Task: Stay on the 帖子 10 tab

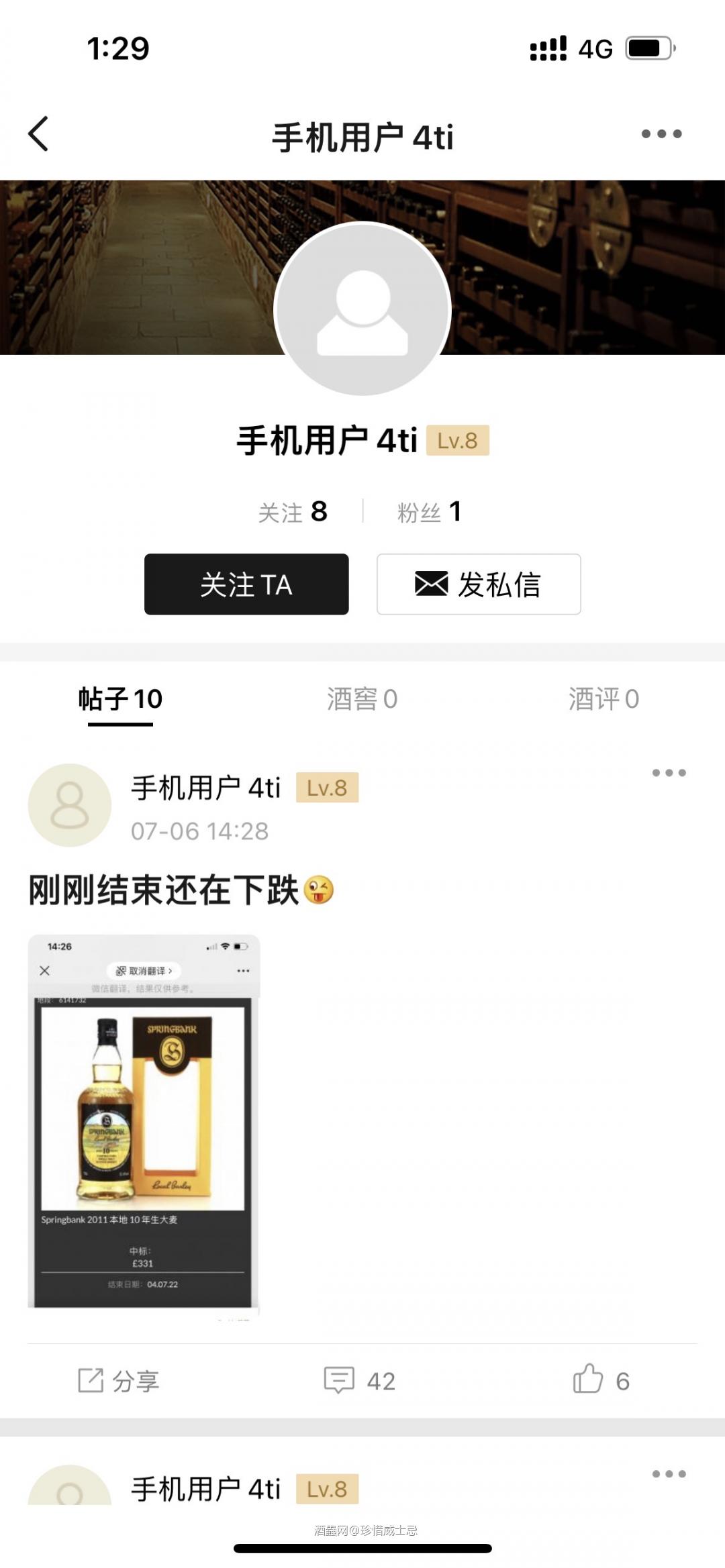Action: tap(121, 700)
